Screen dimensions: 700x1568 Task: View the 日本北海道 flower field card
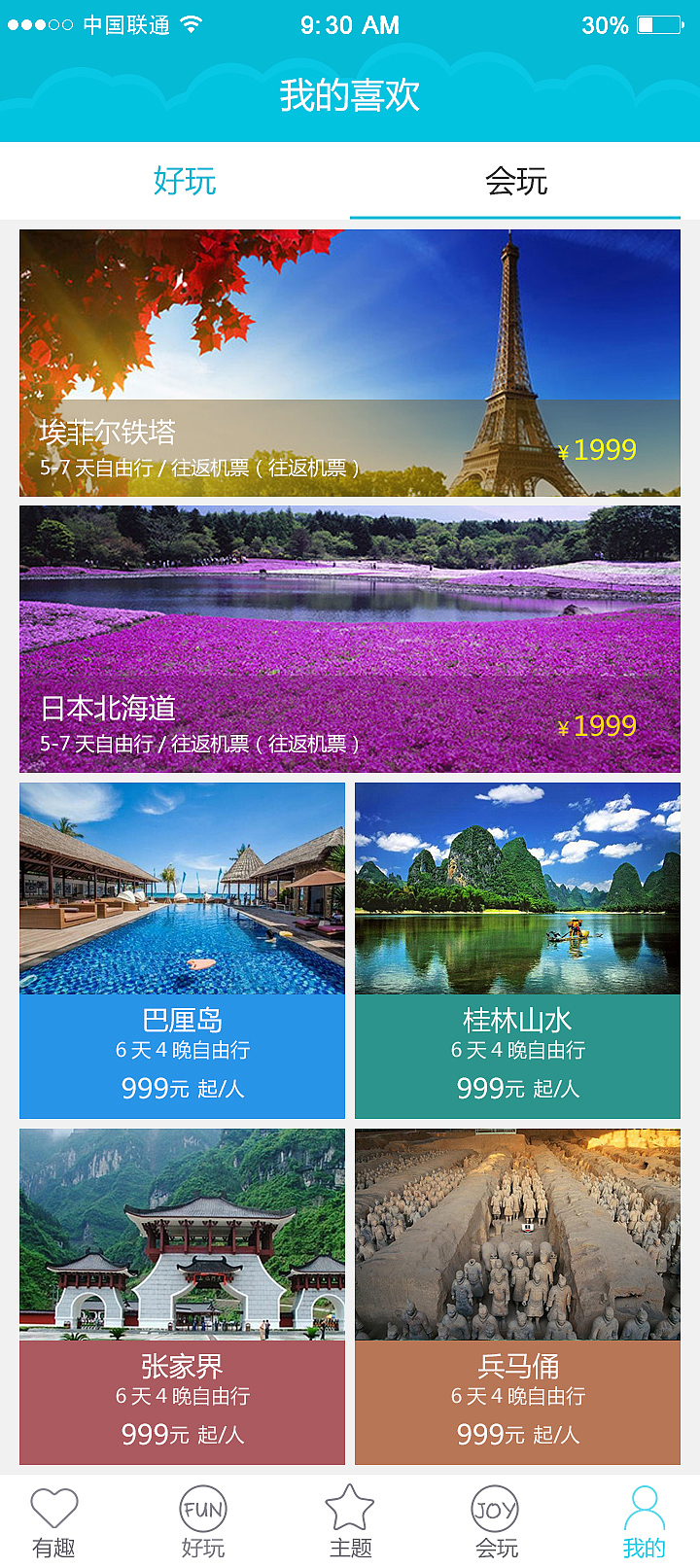tap(350, 632)
